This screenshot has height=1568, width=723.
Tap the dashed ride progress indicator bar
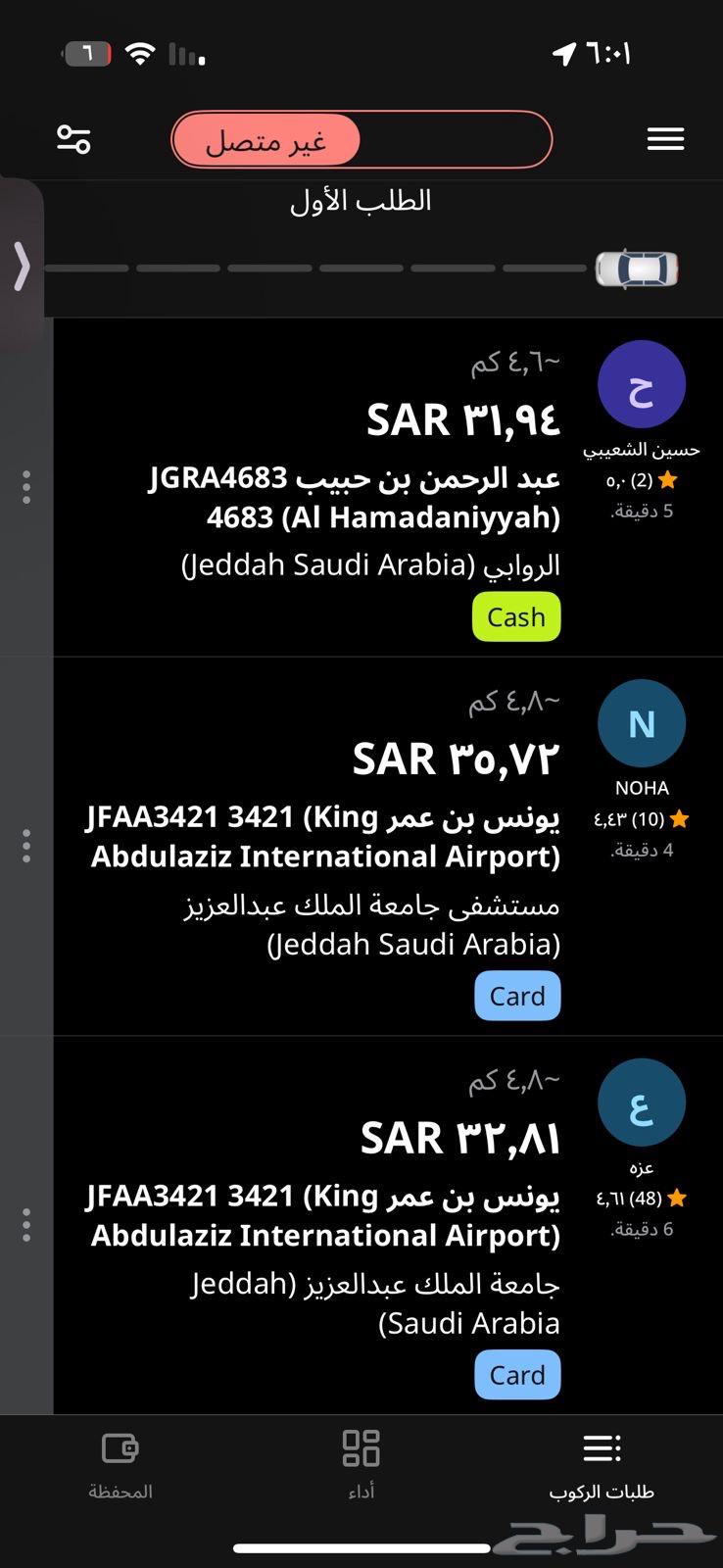tap(313, 268)
